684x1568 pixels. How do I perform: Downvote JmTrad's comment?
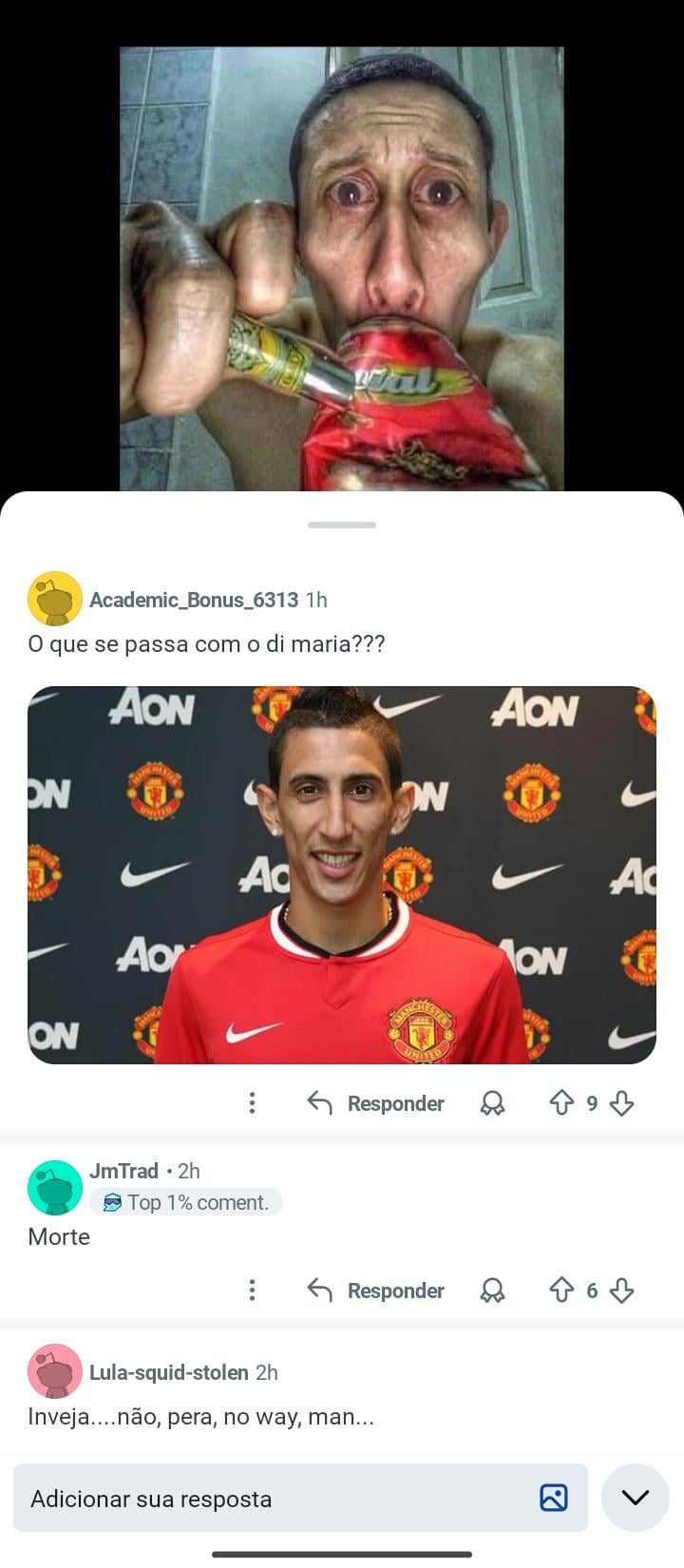pyautogui.click(x=622, y=1291)
